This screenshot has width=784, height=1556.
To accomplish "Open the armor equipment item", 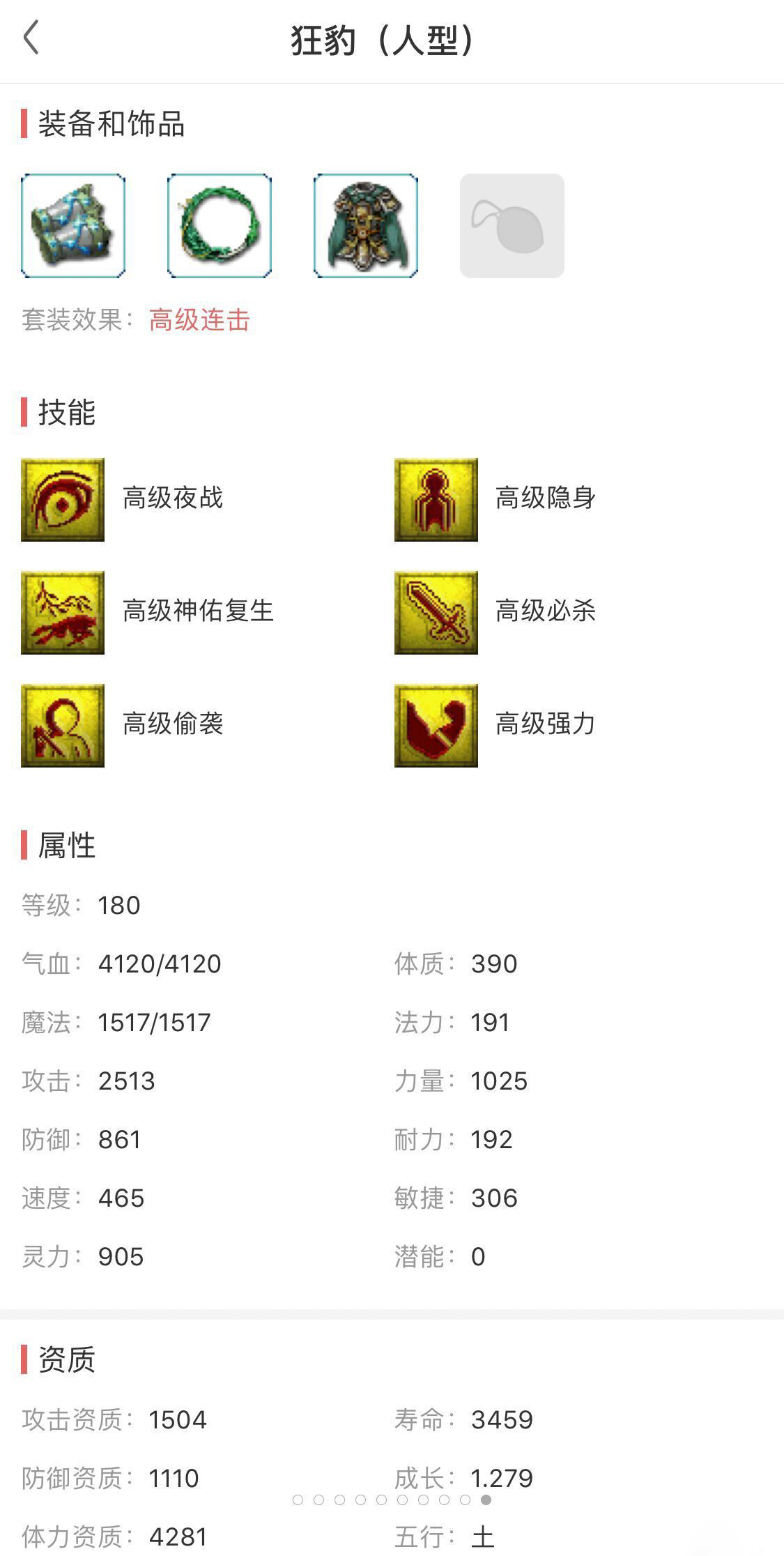I will [366, 226].
